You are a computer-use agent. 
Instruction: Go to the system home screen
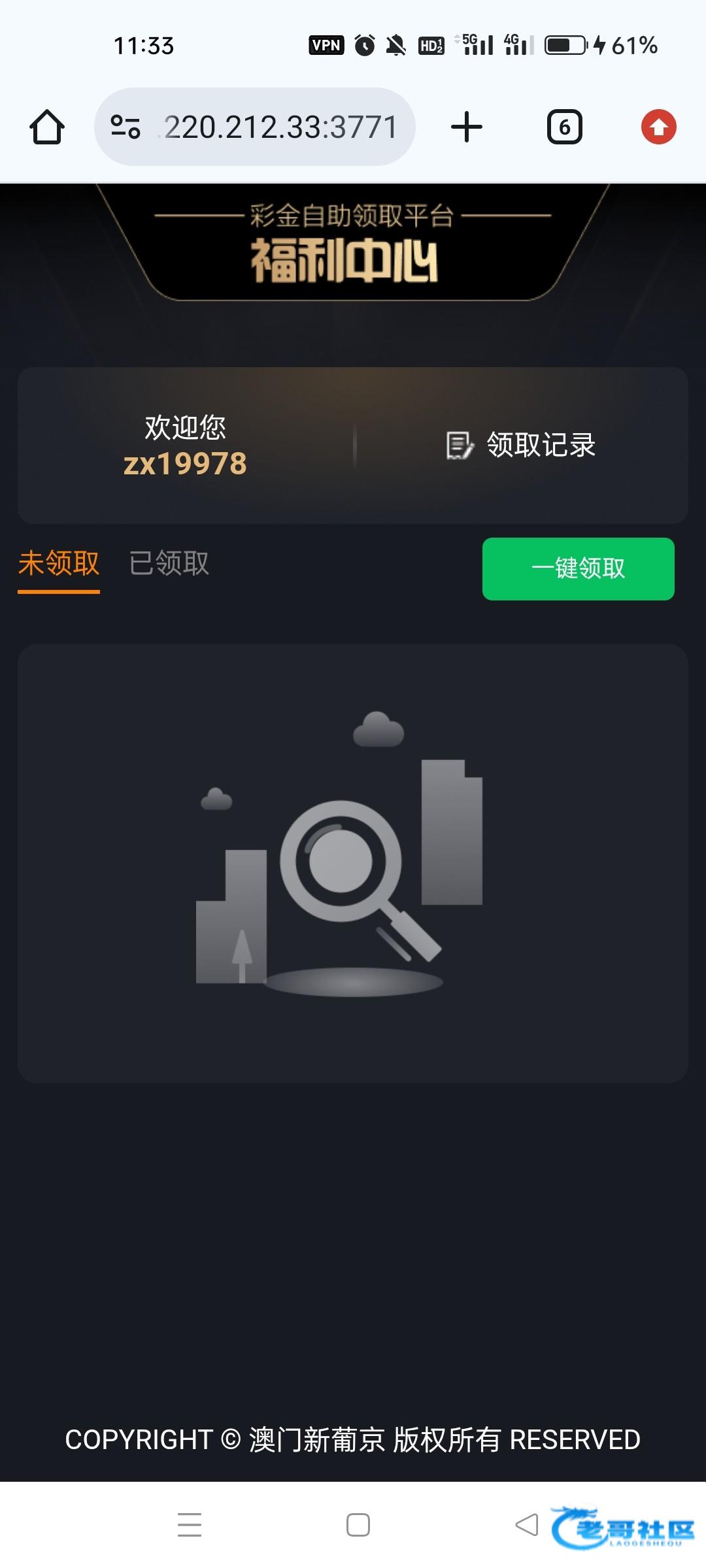[358, 1524]
